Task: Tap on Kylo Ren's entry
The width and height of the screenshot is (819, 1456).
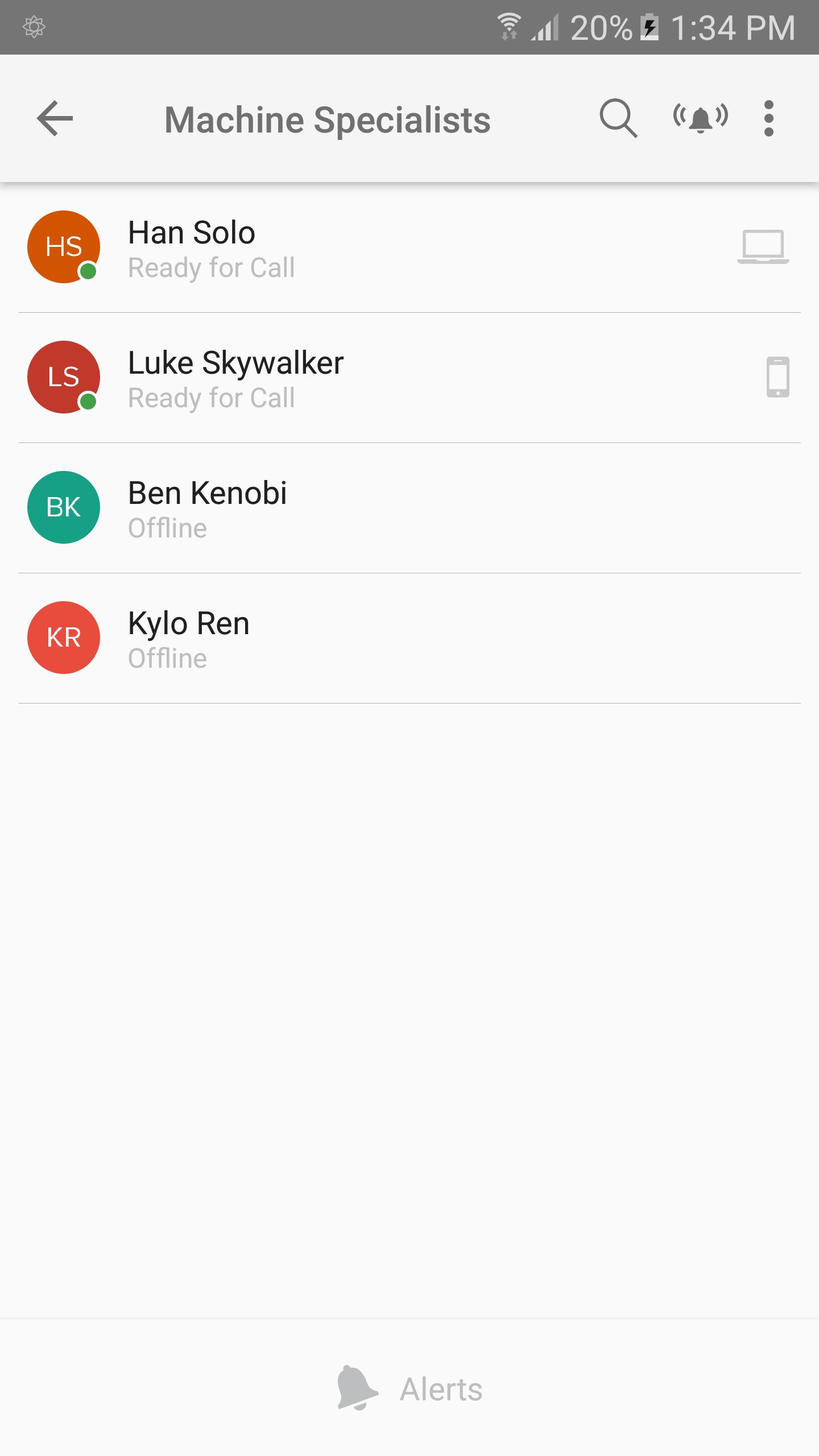Action: [409, 638]
